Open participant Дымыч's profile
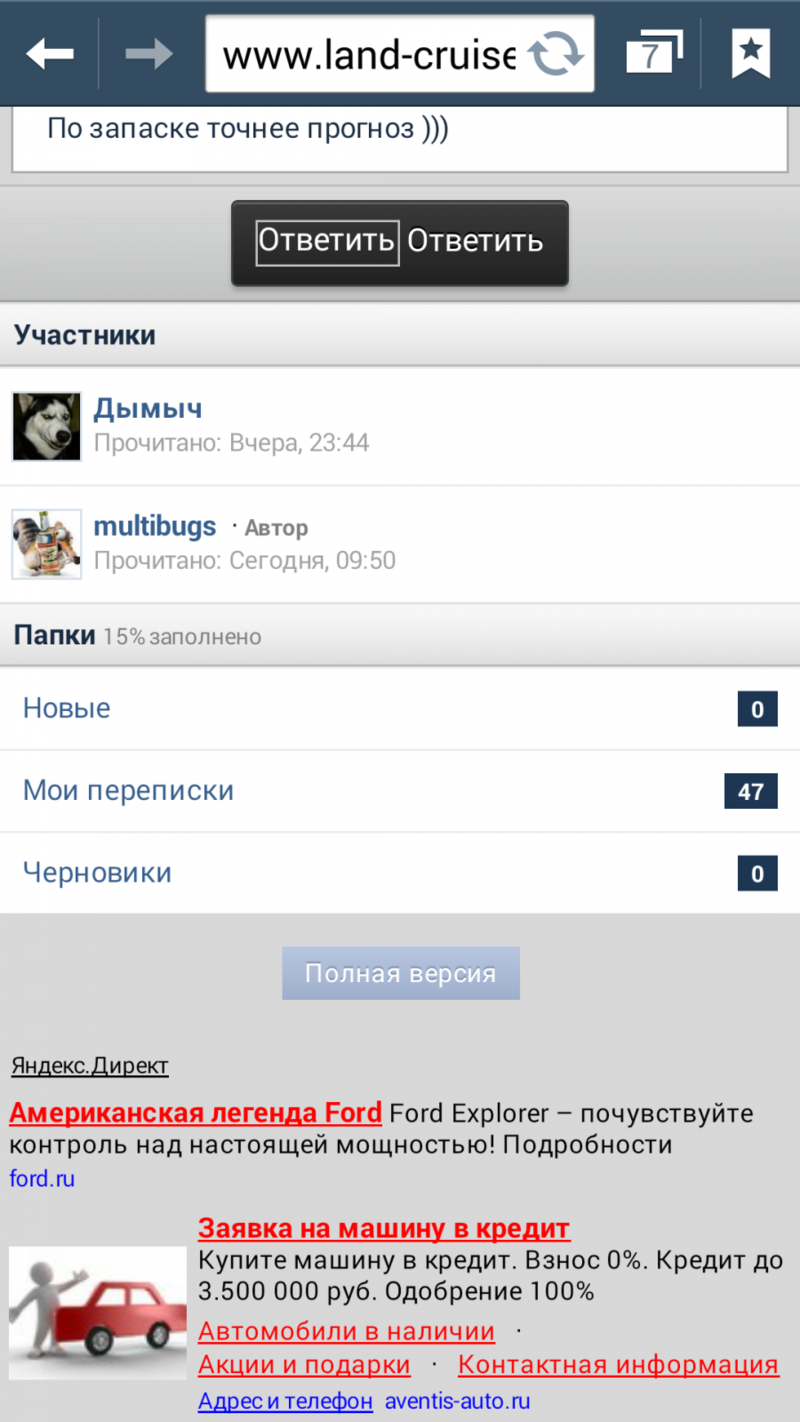 click(148, 408)
